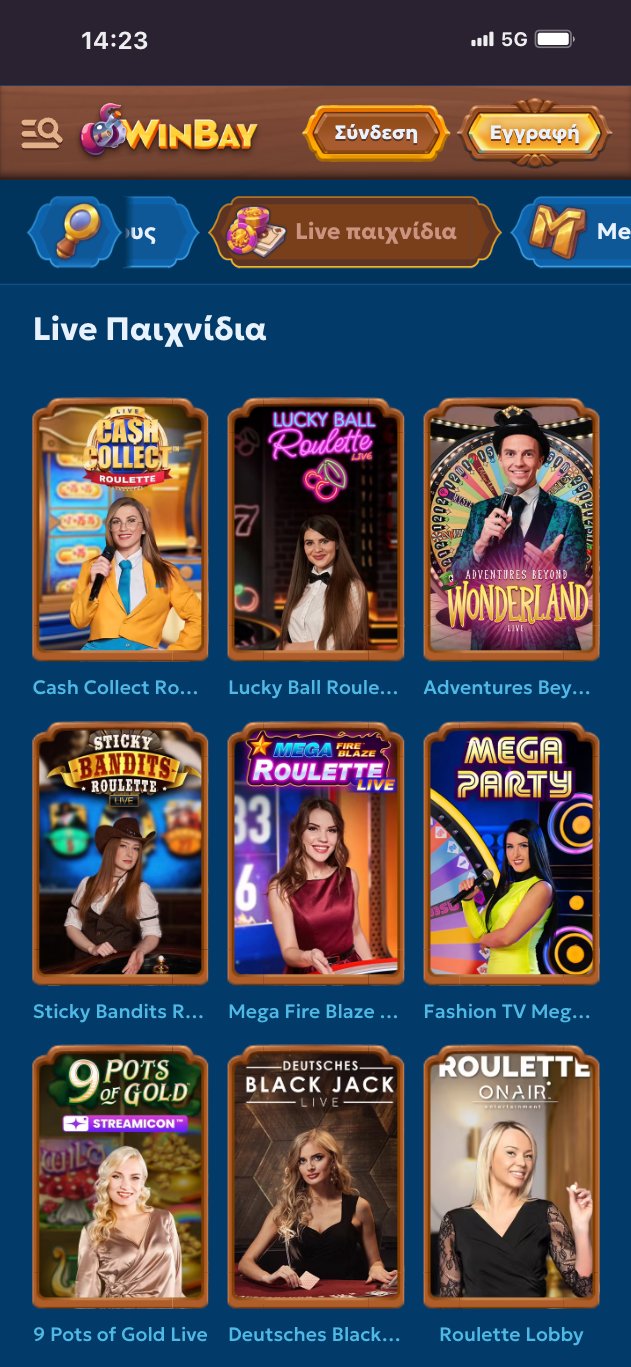Open Deutsches Black Jack Live

click(315, 1177)
